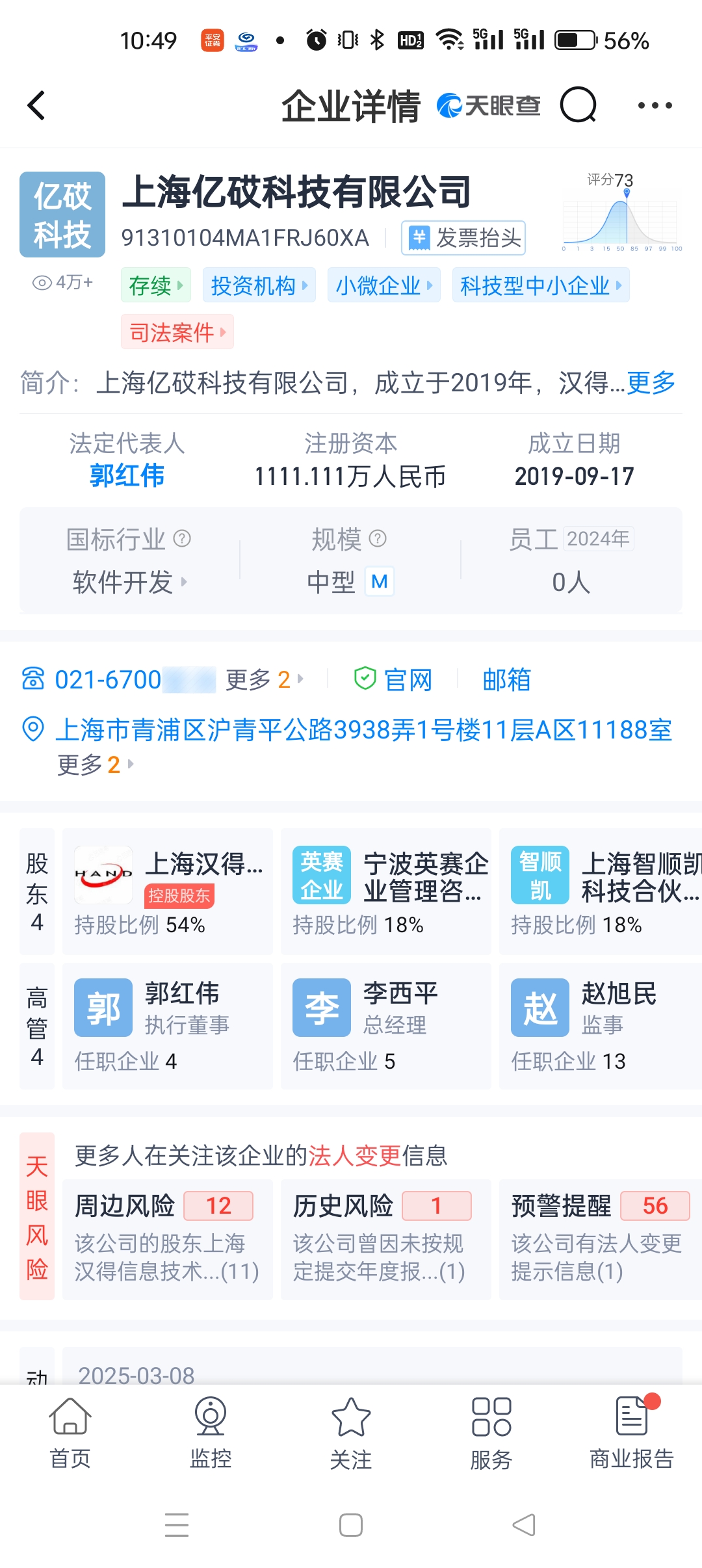702x1568 pixels.
Task: Open the 预警提醒 card with 56 alerts
Action: [x=599, y=1239]
